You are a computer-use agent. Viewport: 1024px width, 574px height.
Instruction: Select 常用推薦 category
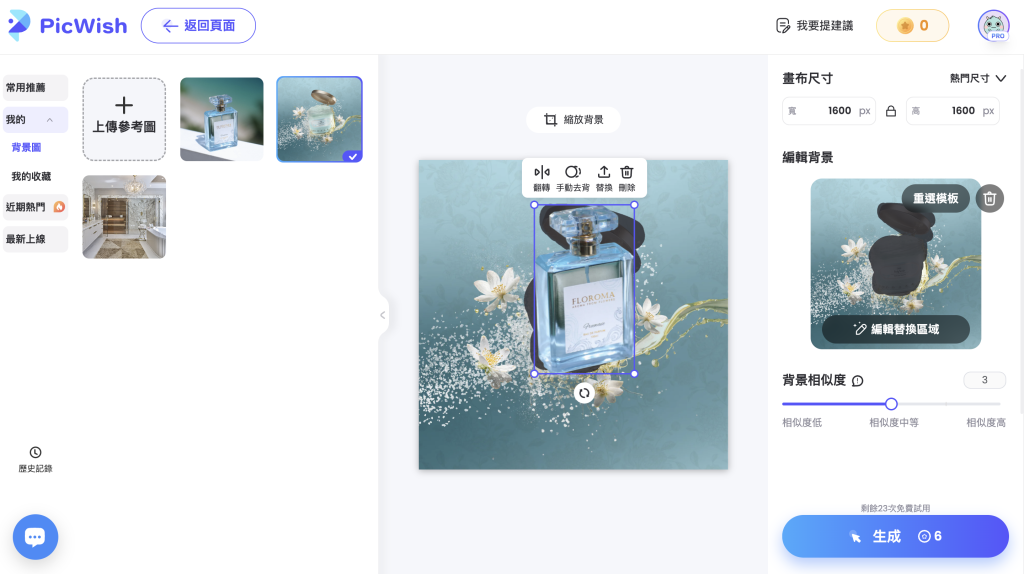(35, 88)
